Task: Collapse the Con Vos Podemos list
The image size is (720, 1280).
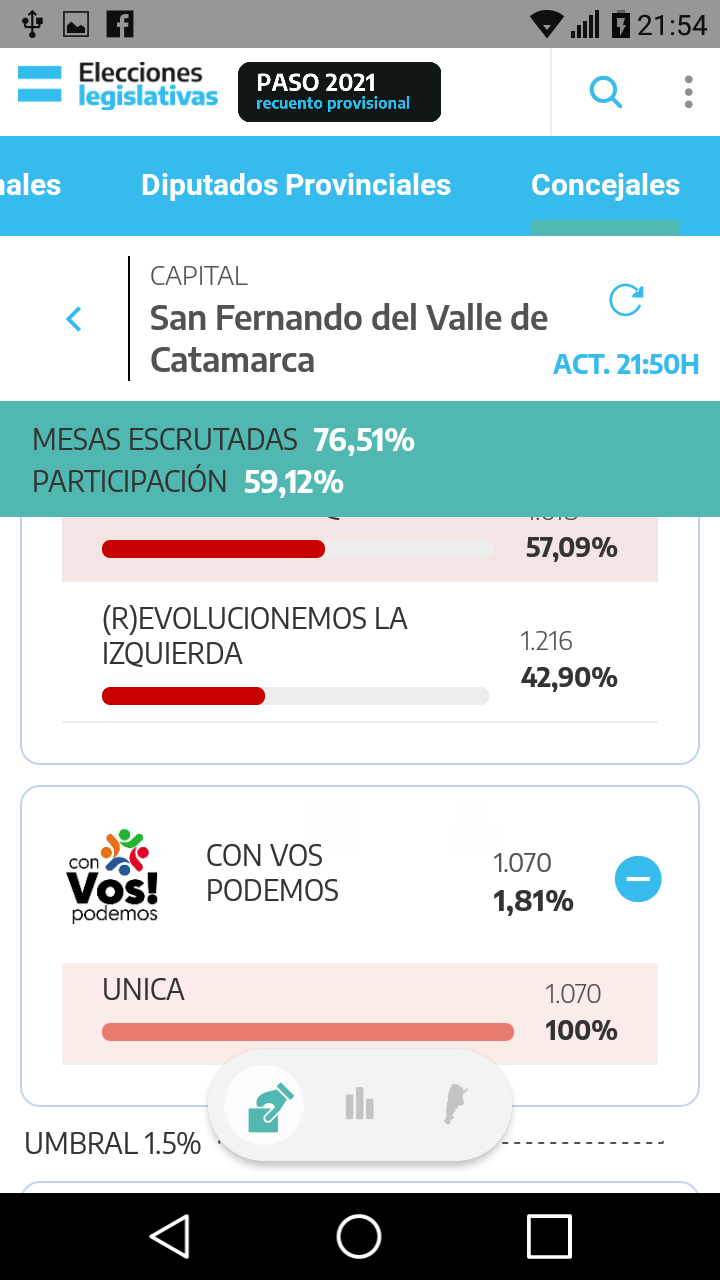Action: (x=638, y=879)
